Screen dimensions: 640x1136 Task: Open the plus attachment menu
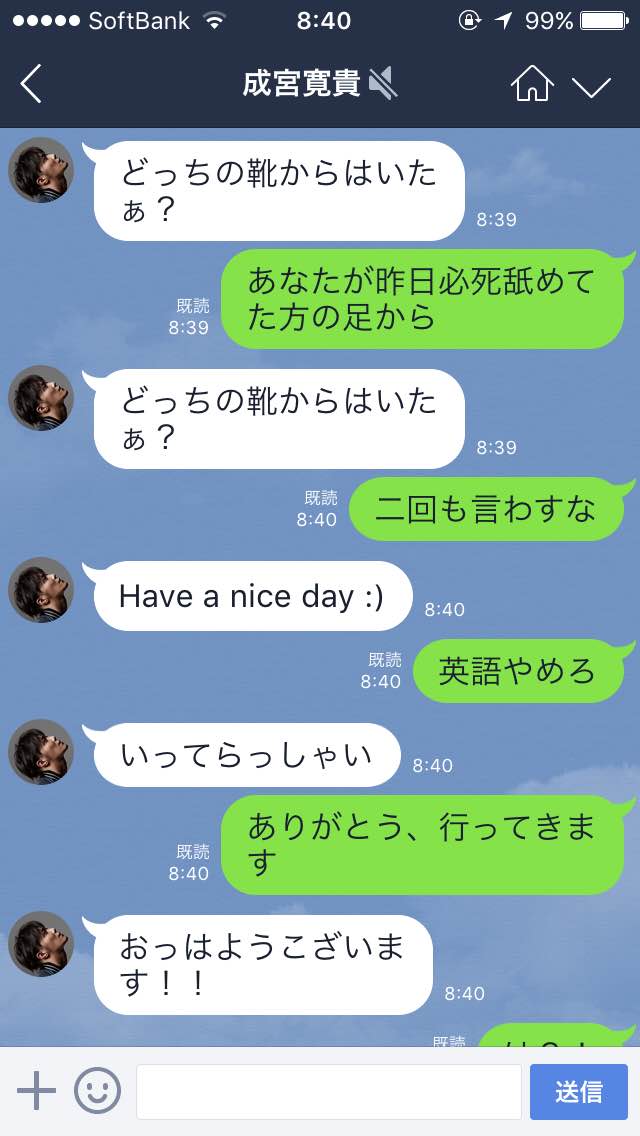pos(36,1090)
